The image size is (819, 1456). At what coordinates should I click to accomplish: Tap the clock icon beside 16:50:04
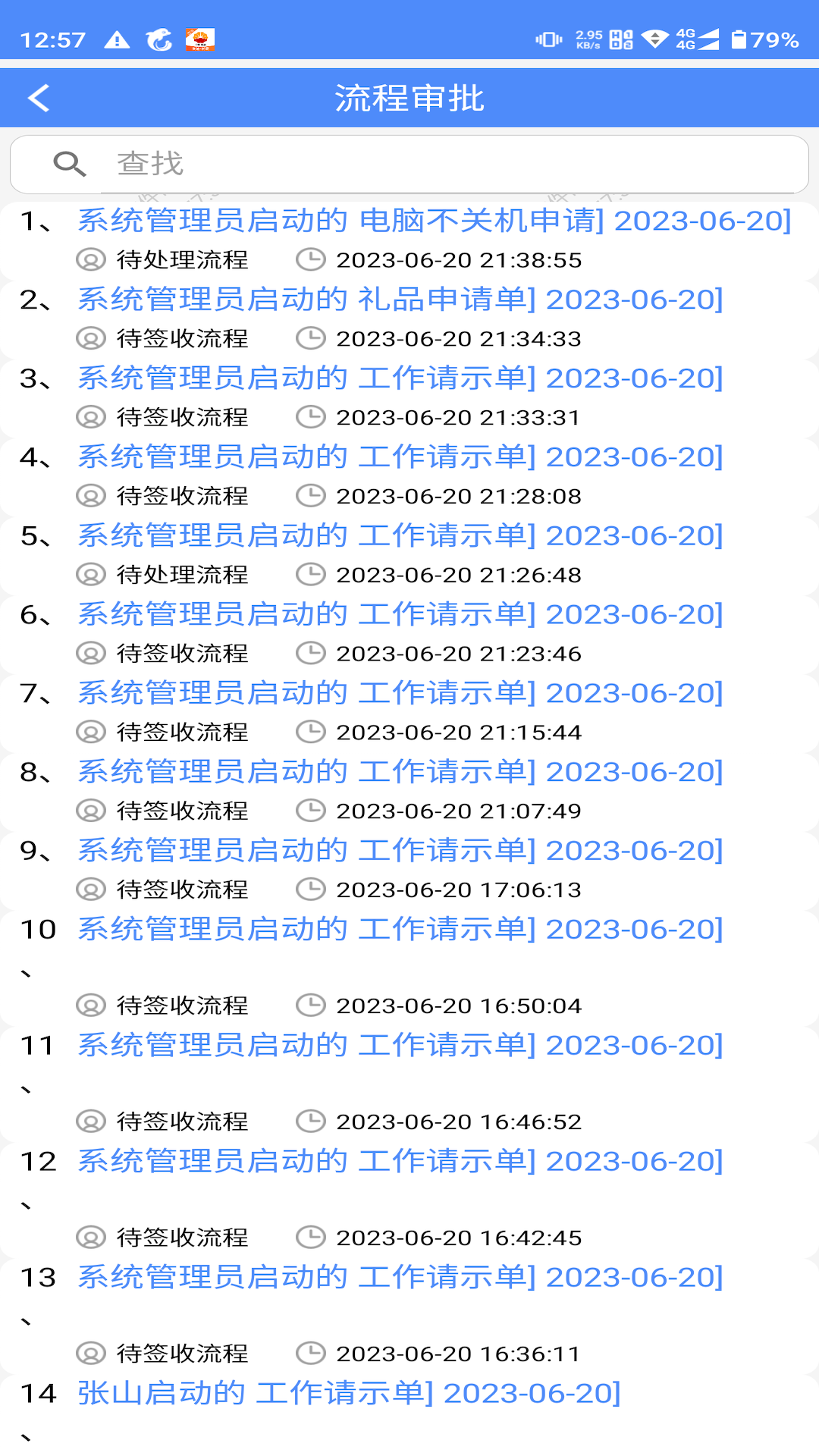pos(312,1006)
